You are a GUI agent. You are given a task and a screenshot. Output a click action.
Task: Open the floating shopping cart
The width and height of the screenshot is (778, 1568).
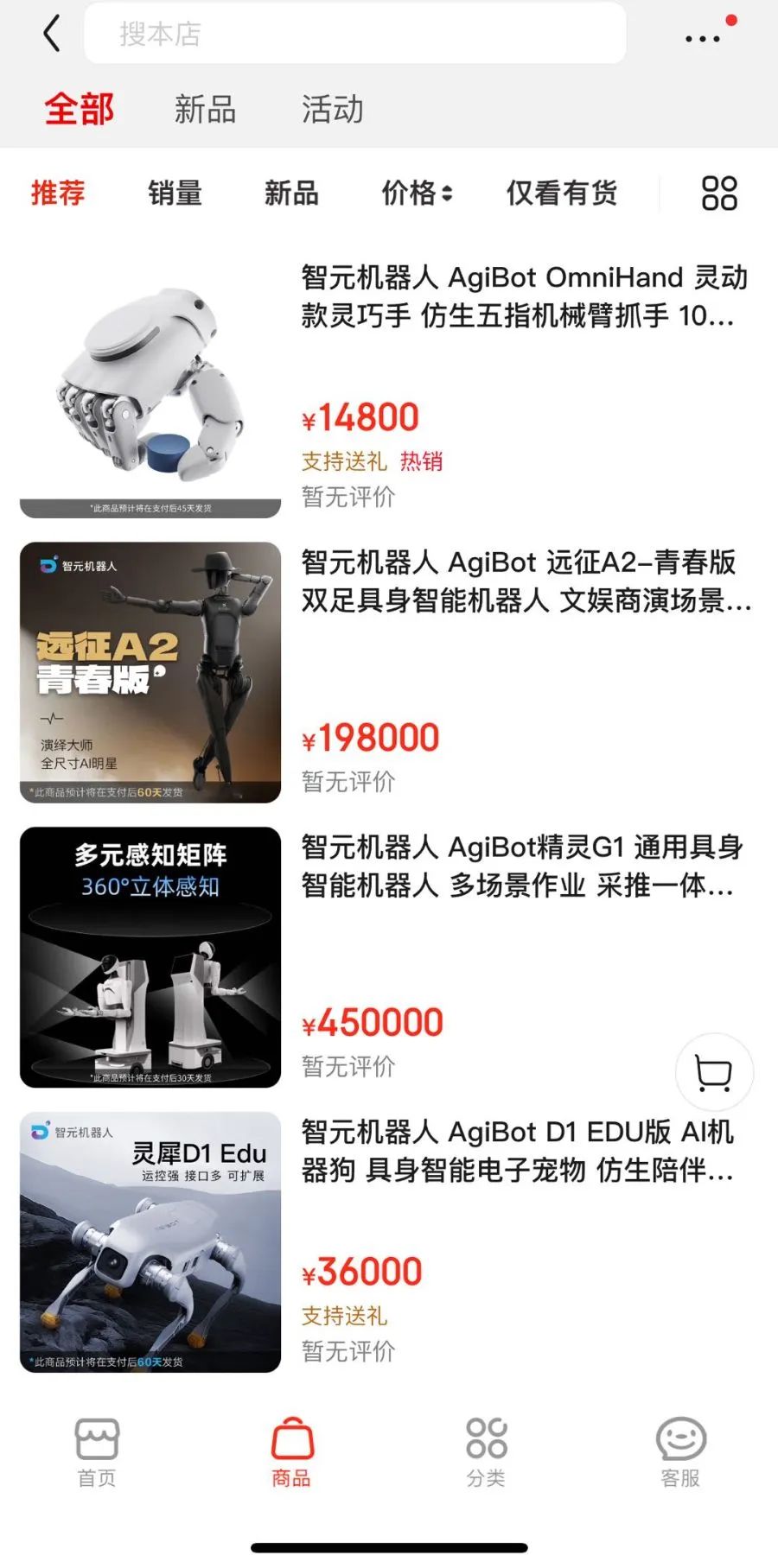(x=714, y=1072)
